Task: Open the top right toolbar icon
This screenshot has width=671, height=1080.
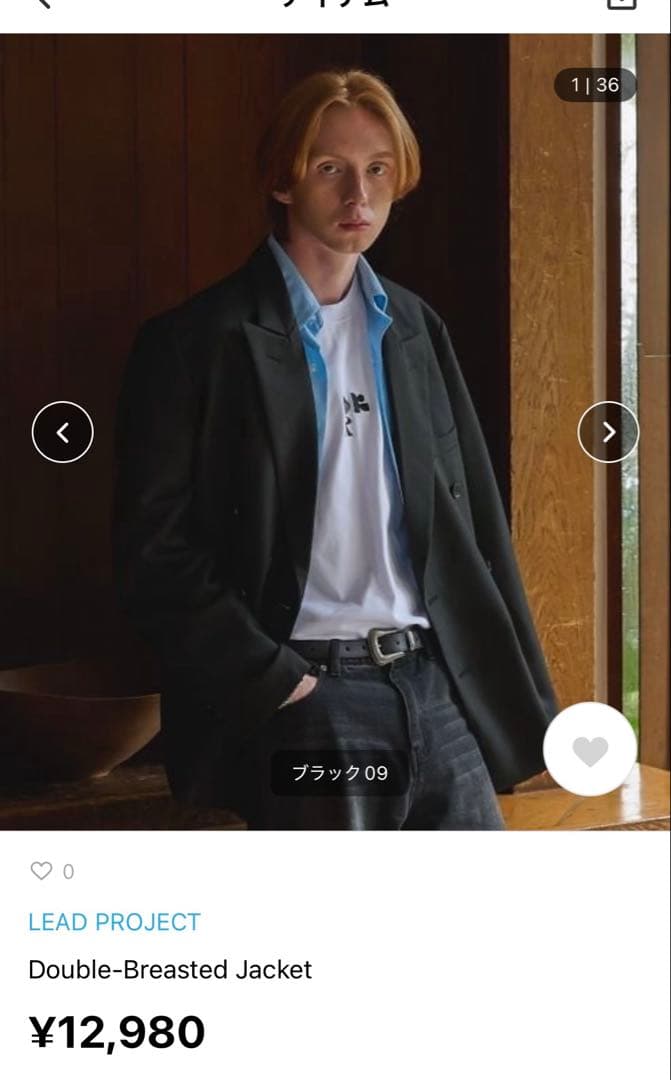Action: pyautogui.click(x=621, y=4)
